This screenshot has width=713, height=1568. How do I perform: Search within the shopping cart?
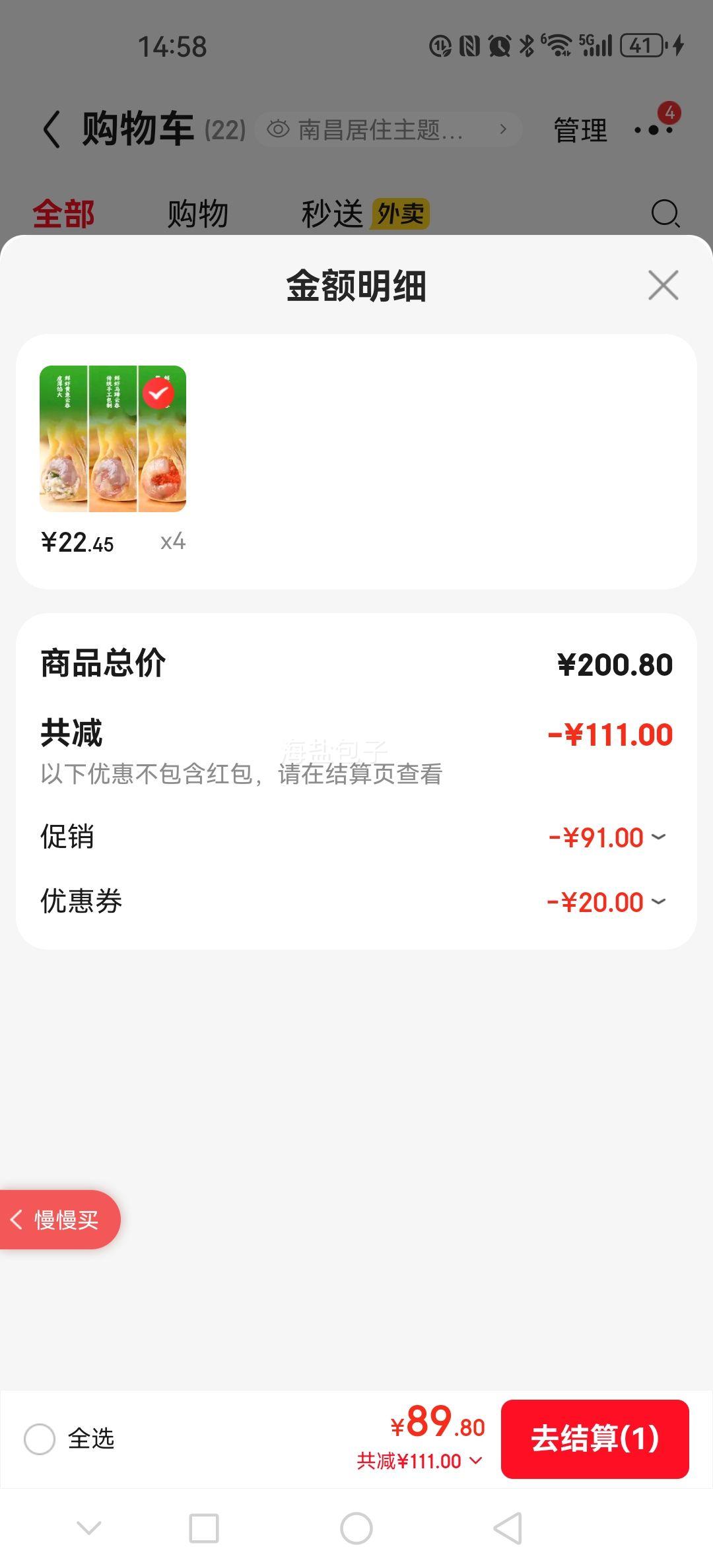[665, 214]
